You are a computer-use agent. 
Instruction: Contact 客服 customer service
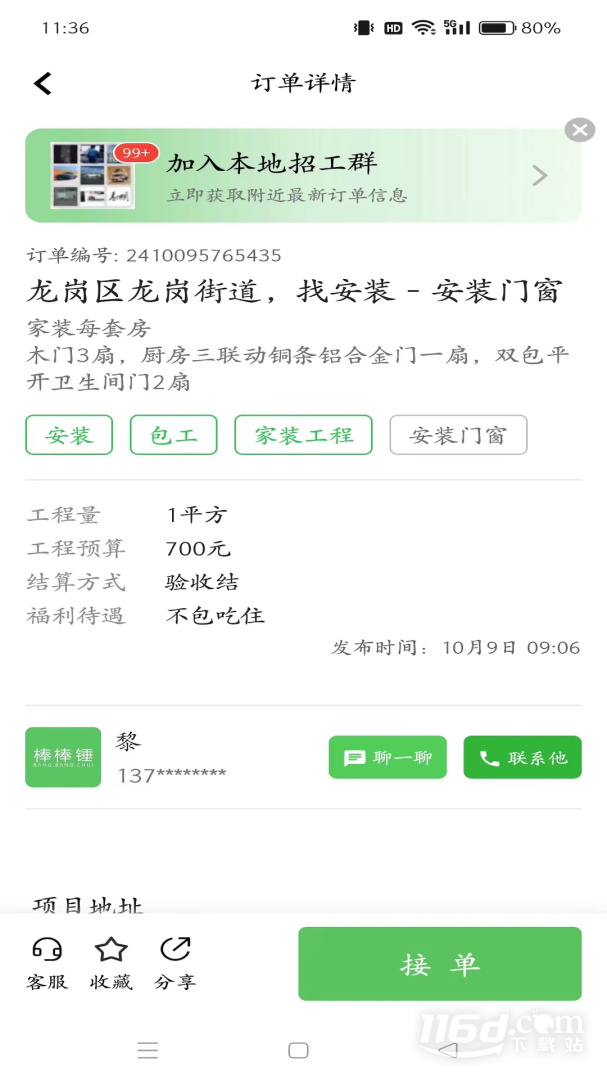[47, 963]
